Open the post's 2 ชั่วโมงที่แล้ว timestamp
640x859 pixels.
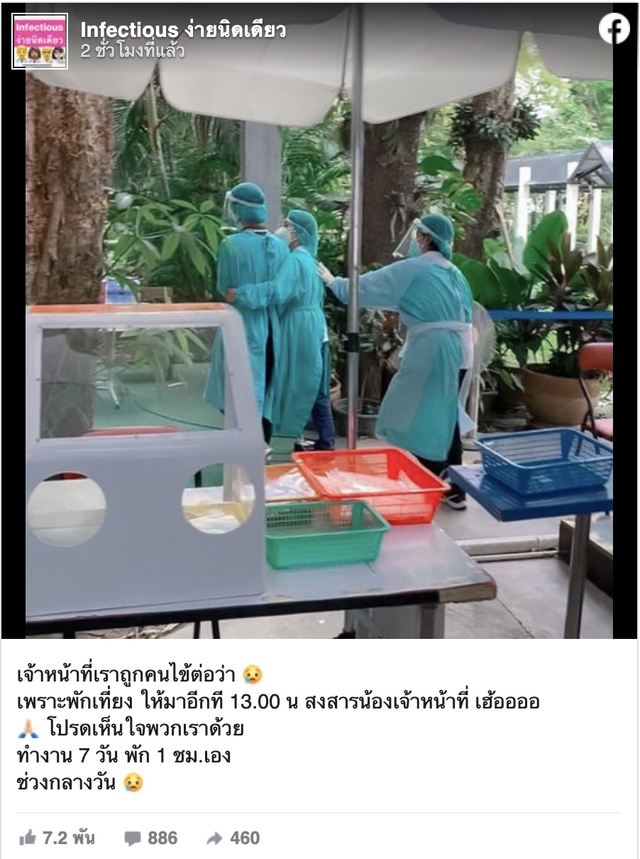coord(132,51)
